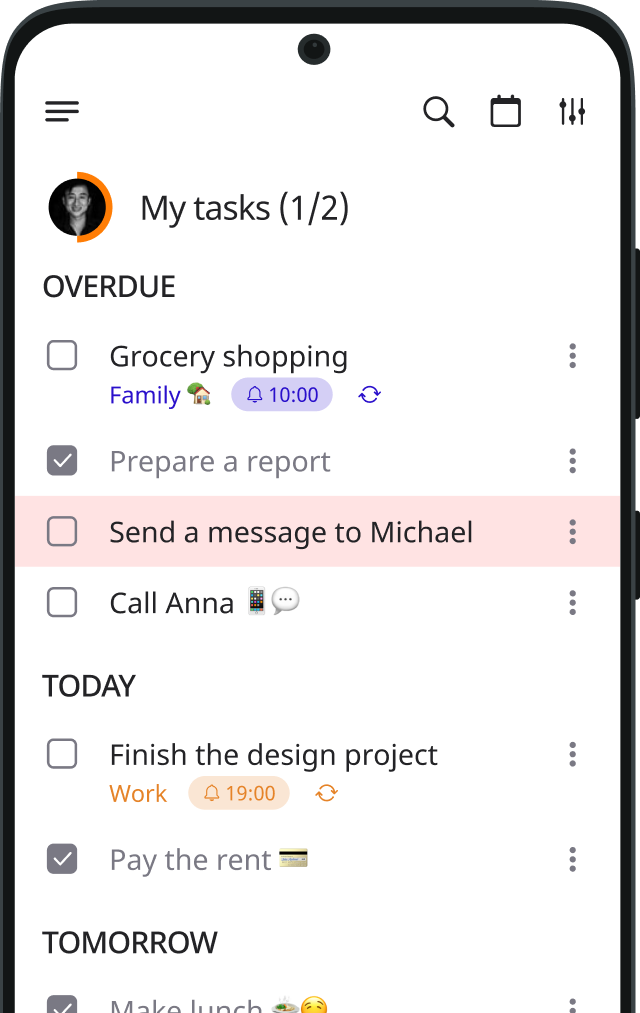Open the filter settings sliders
640x1013 pixels.
(572, 112)
